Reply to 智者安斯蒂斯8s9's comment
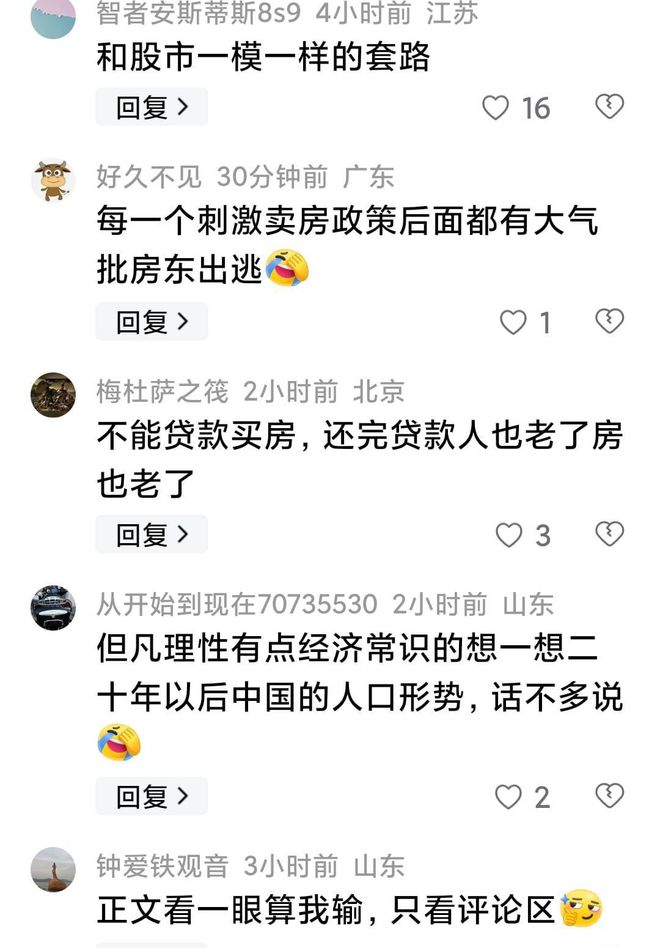 tap(151, 107)
